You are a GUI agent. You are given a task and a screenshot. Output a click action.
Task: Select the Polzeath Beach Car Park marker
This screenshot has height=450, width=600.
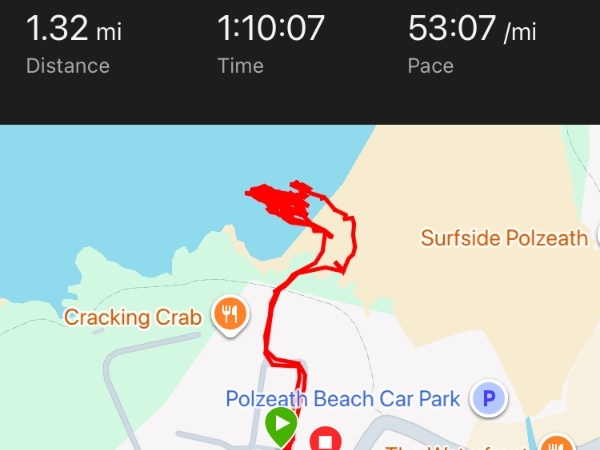click(489, 399)
